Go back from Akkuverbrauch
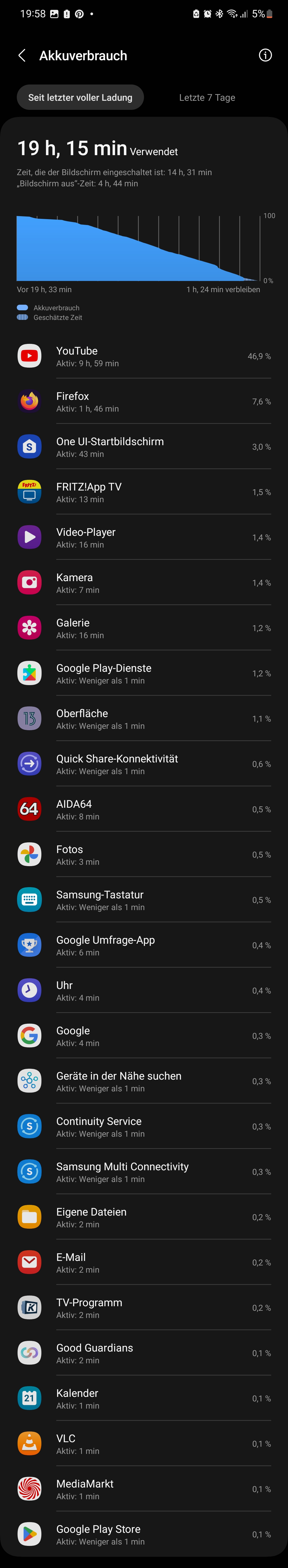 (22, 55)
